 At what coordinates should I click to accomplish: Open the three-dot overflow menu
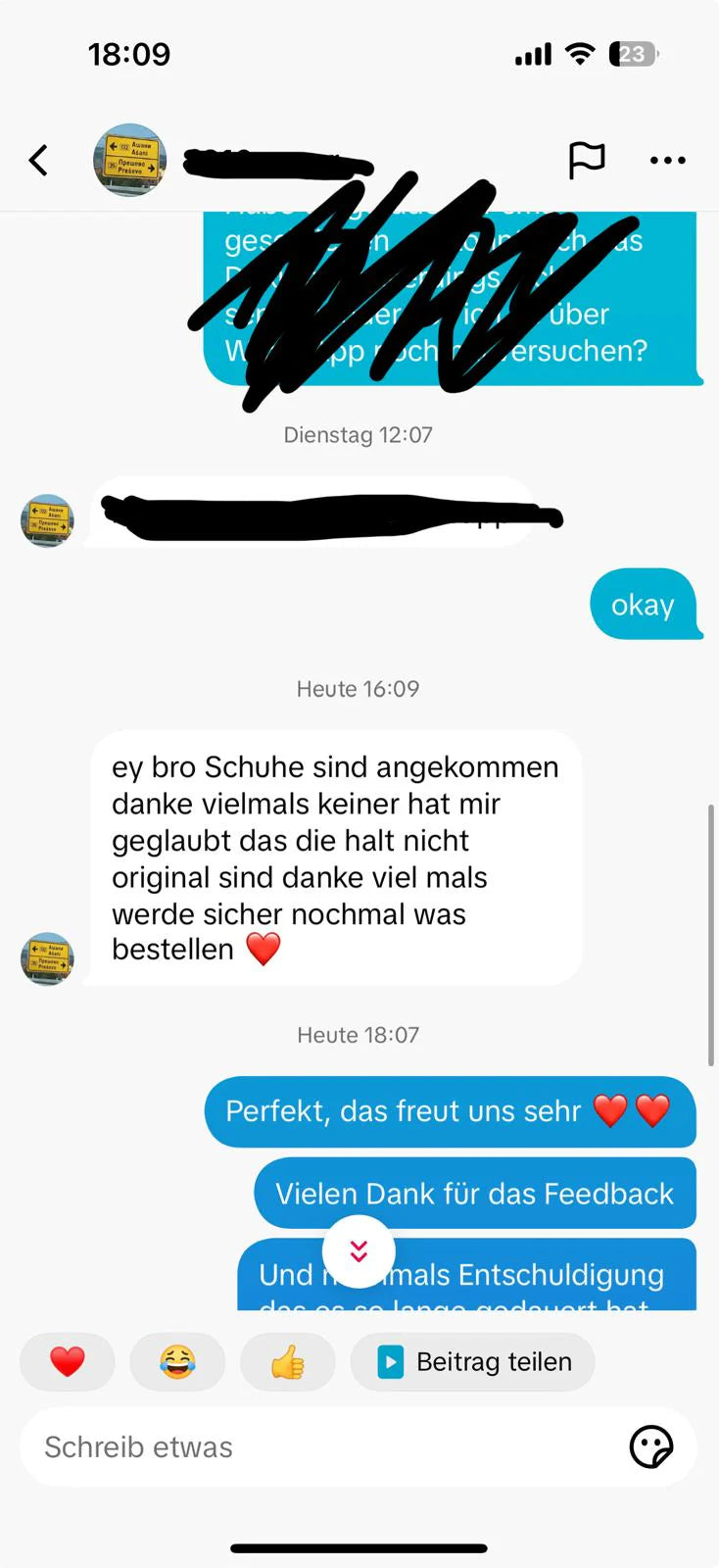coord(667,160)
